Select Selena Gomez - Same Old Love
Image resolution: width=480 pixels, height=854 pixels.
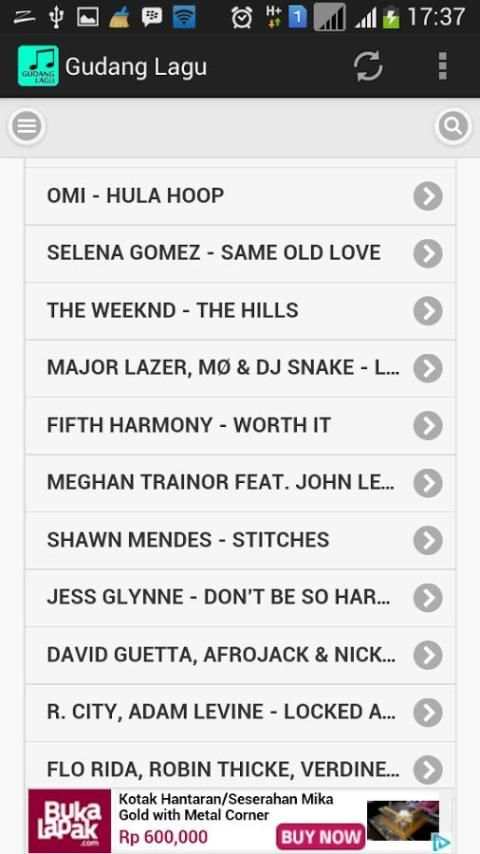coord(240,254)
